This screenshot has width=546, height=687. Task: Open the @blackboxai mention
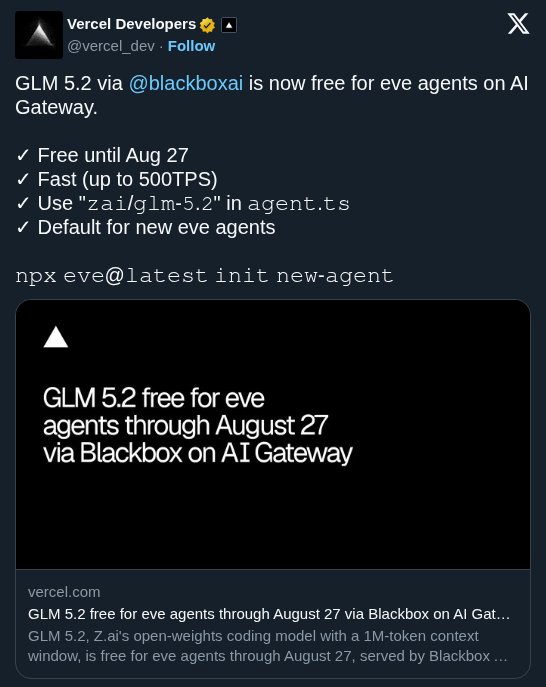186,83
